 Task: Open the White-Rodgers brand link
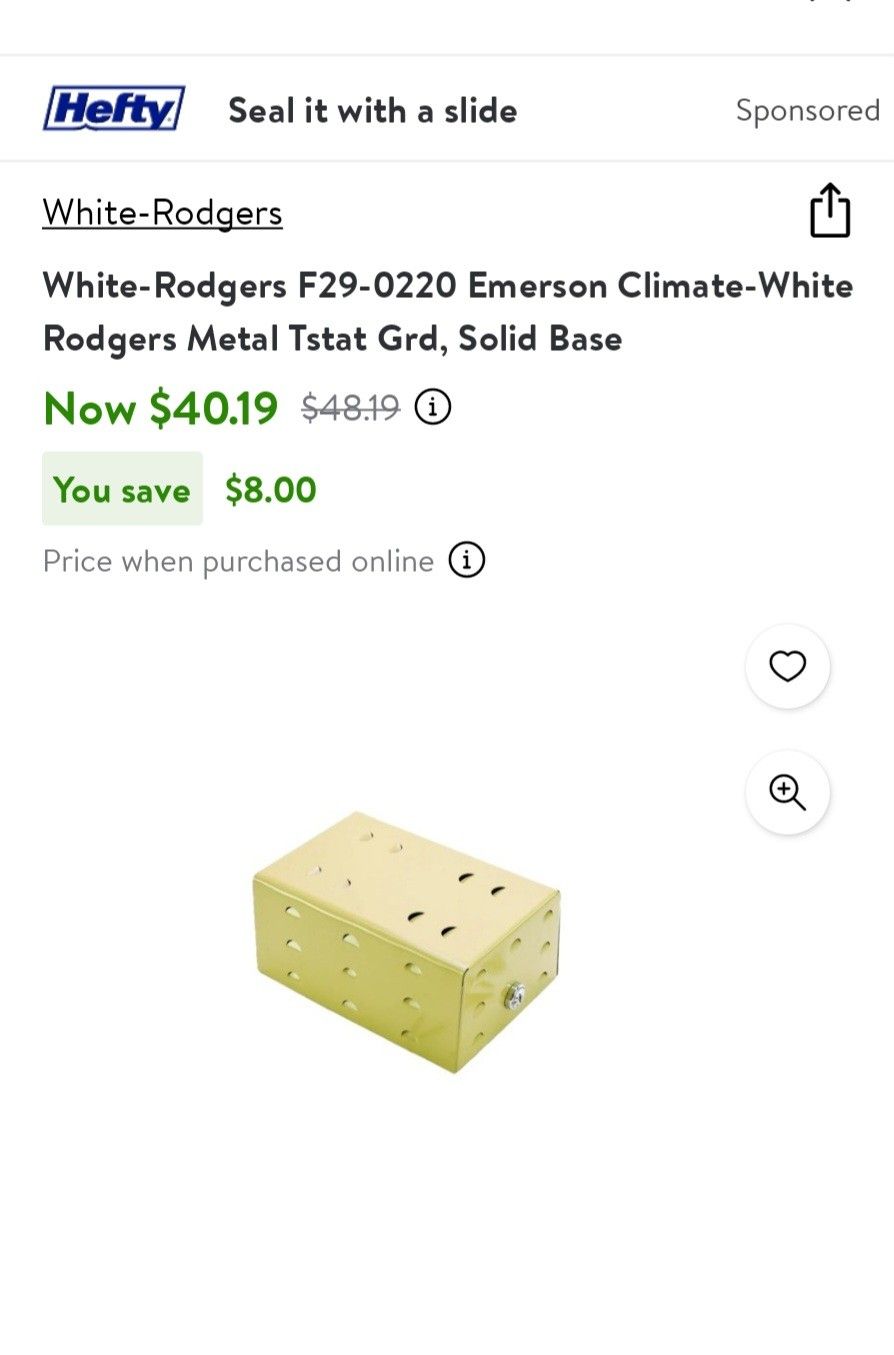pos(162,213)
